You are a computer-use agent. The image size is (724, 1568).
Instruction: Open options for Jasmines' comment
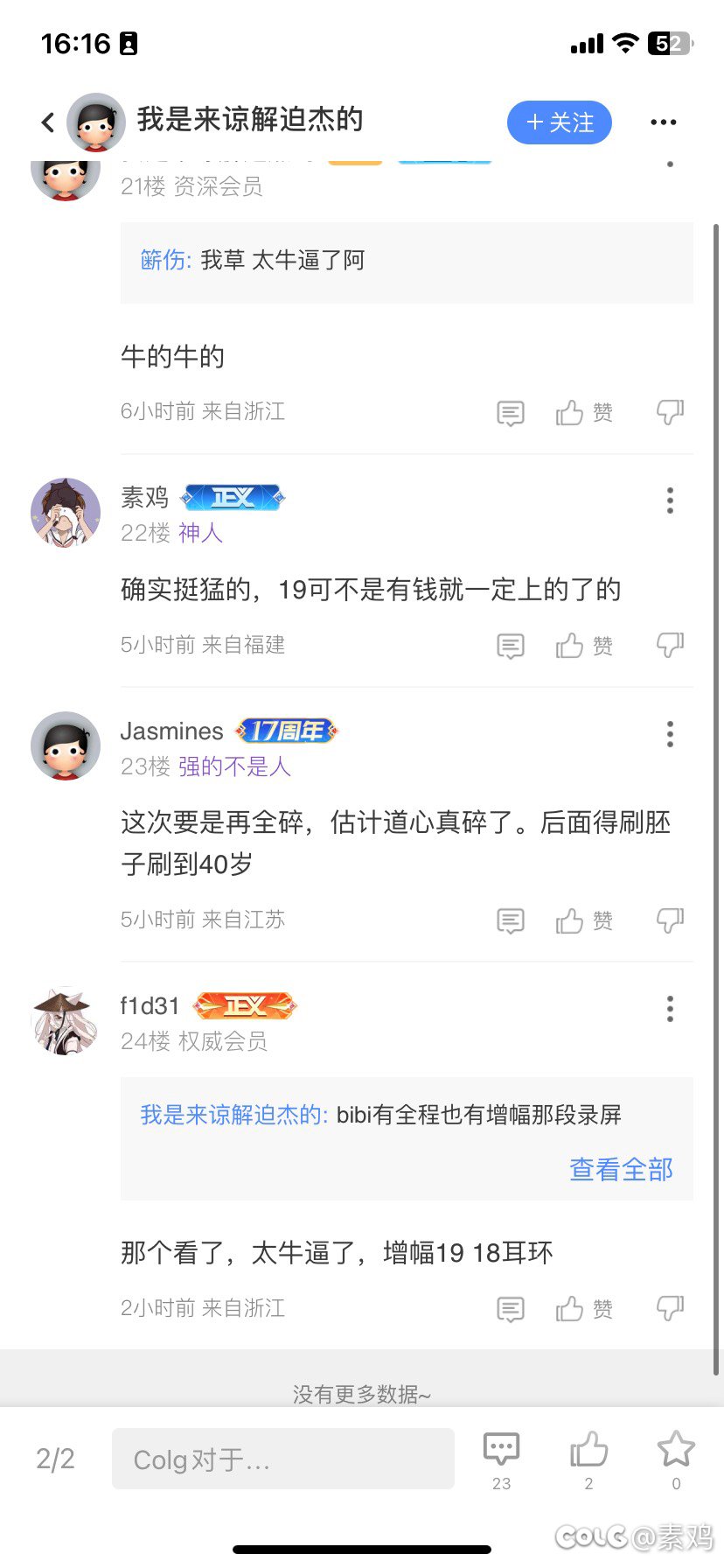coord(671,734)
